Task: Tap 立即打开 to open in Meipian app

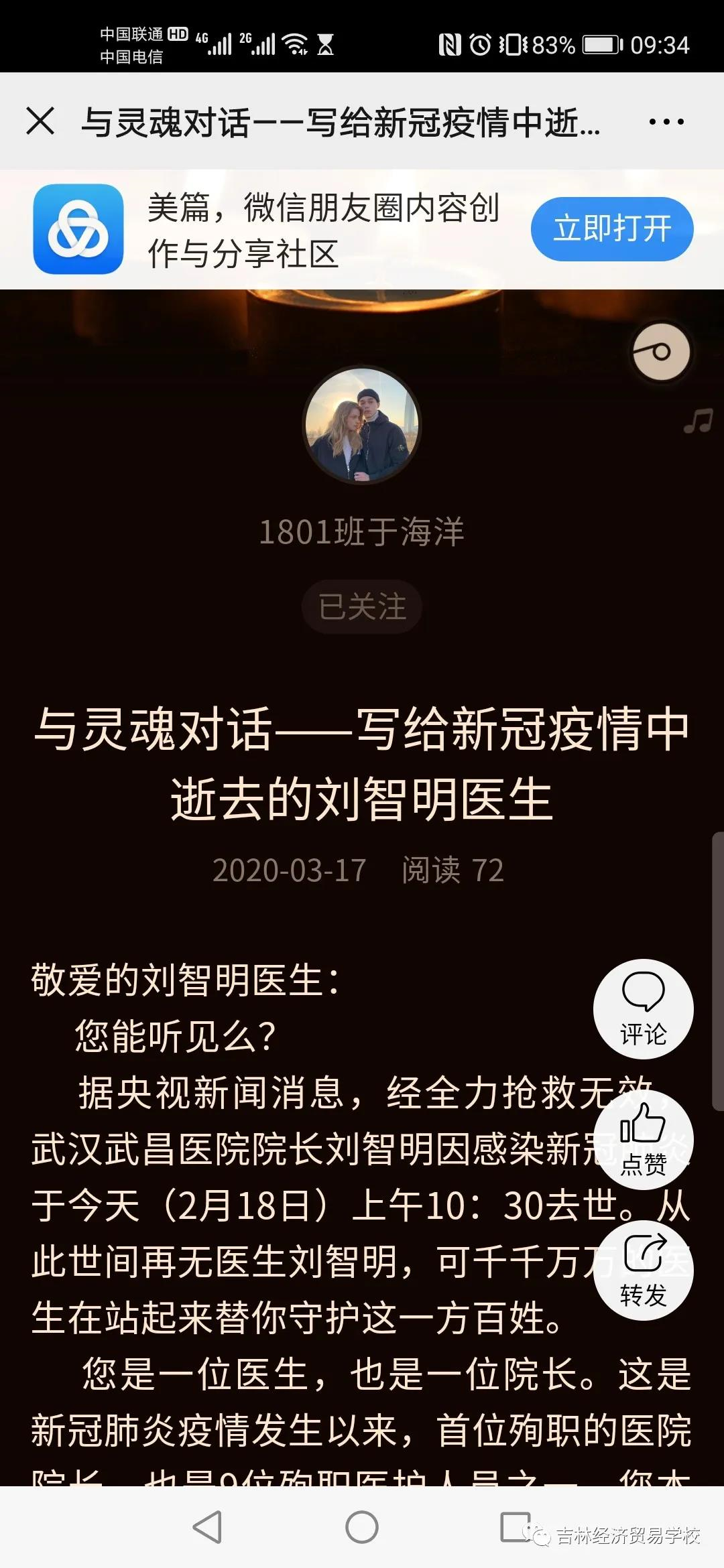Action: [611, 229]
